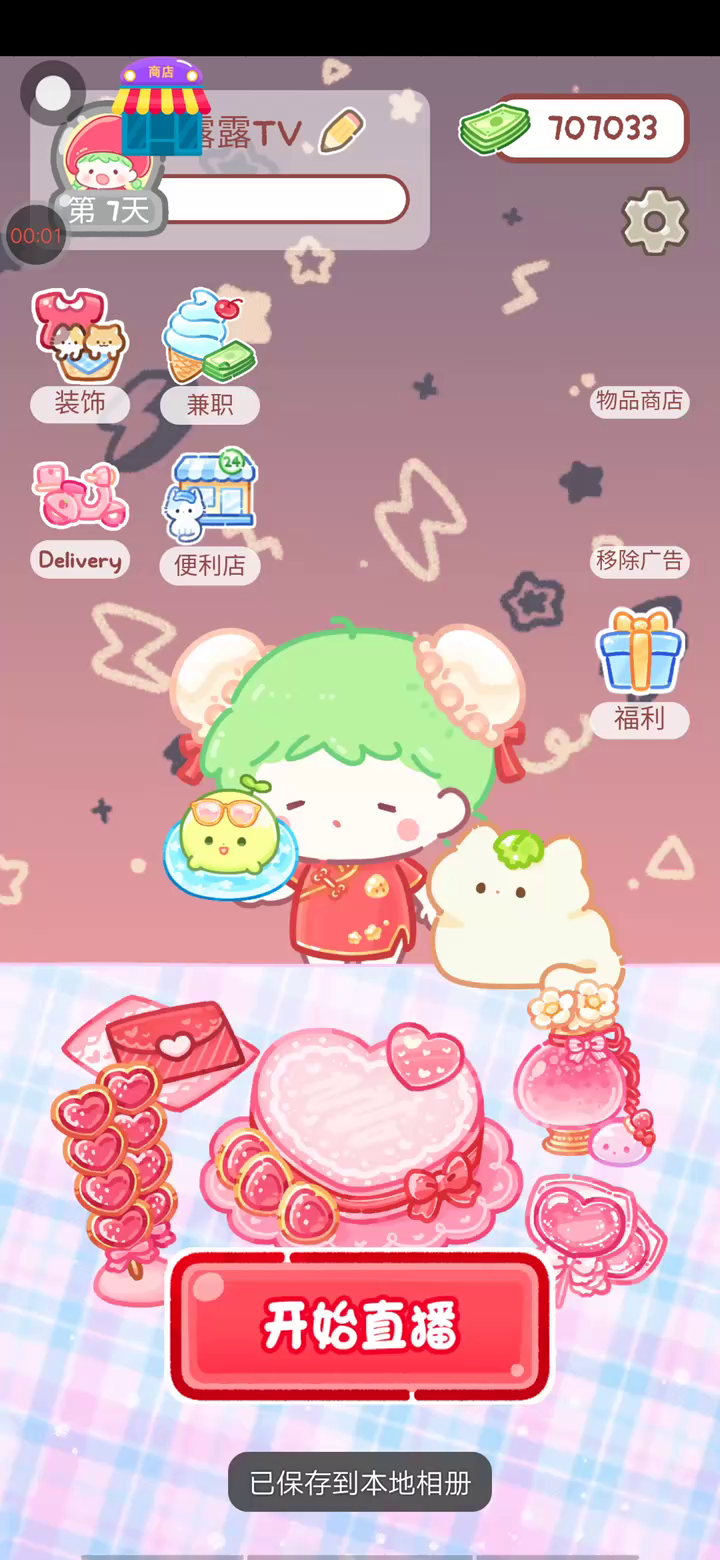Viewport: 720px width, 1560px height.
Task: Enter the 便利店 convenience store
Action: click(210, 515)
